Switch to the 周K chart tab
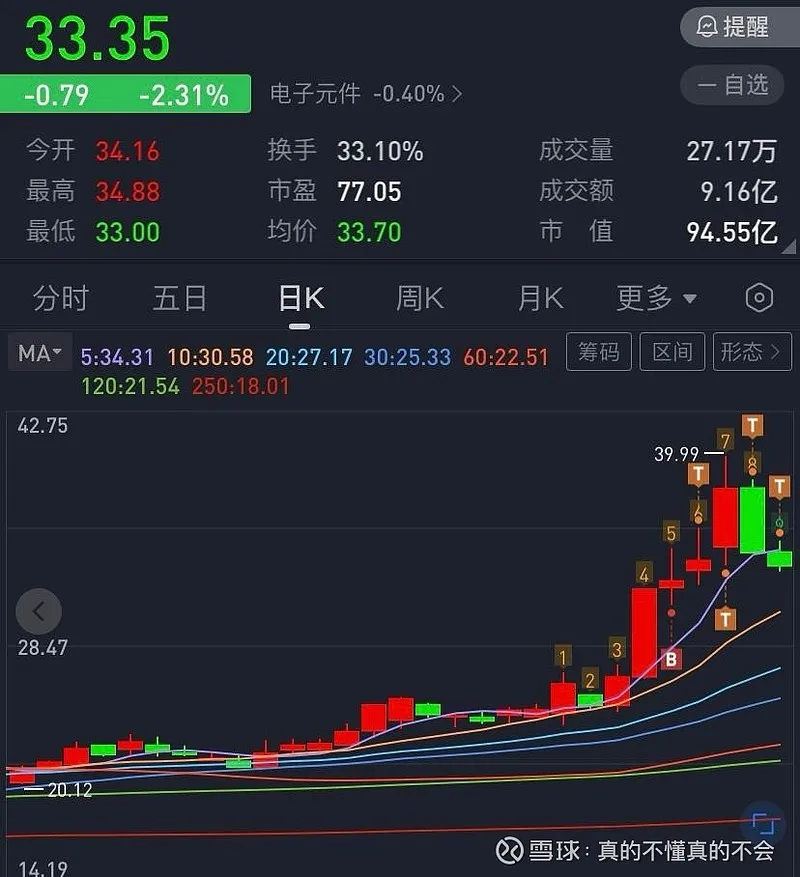 [420, 298]
